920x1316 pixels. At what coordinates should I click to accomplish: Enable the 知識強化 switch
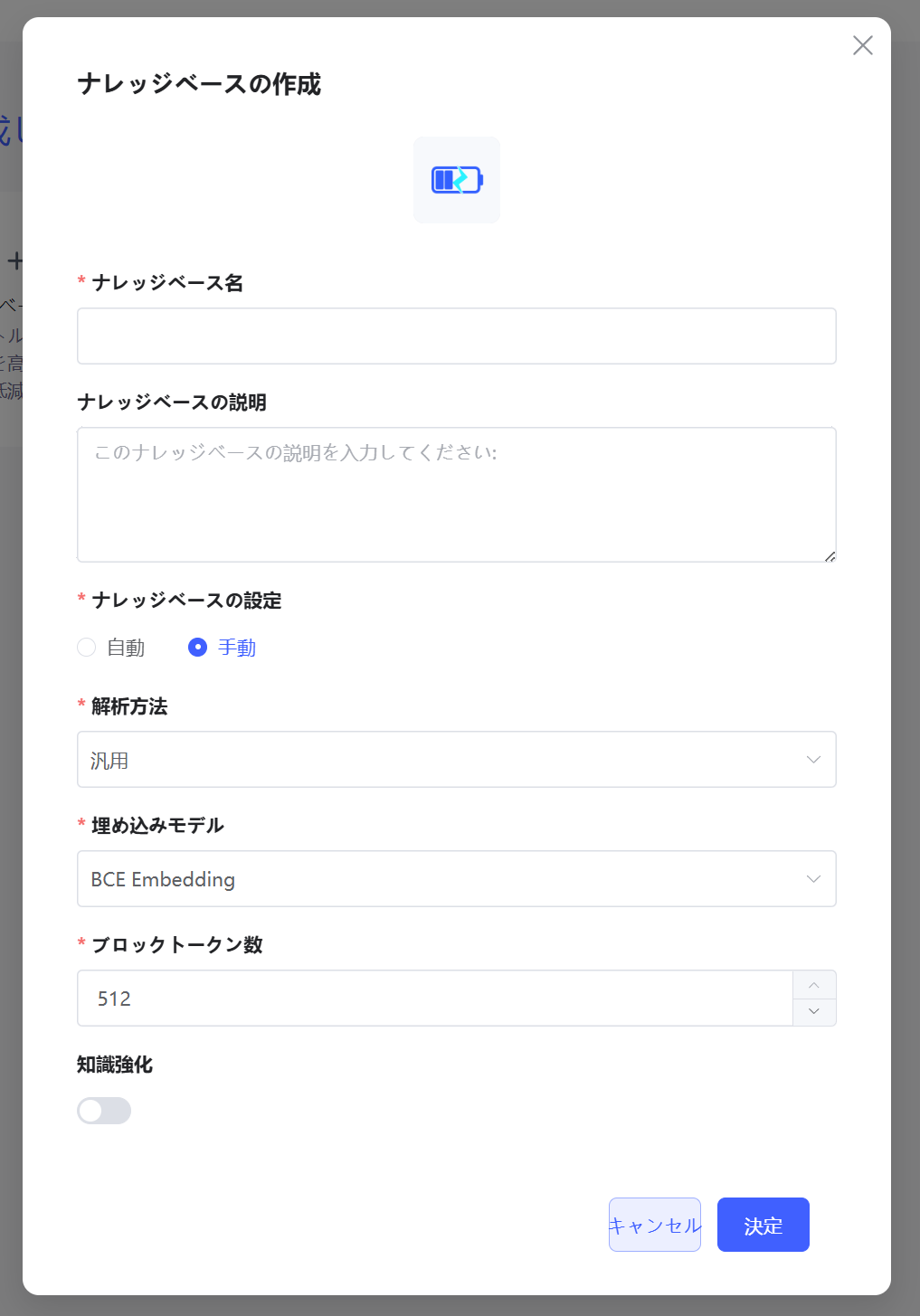tap(104, 1111)
